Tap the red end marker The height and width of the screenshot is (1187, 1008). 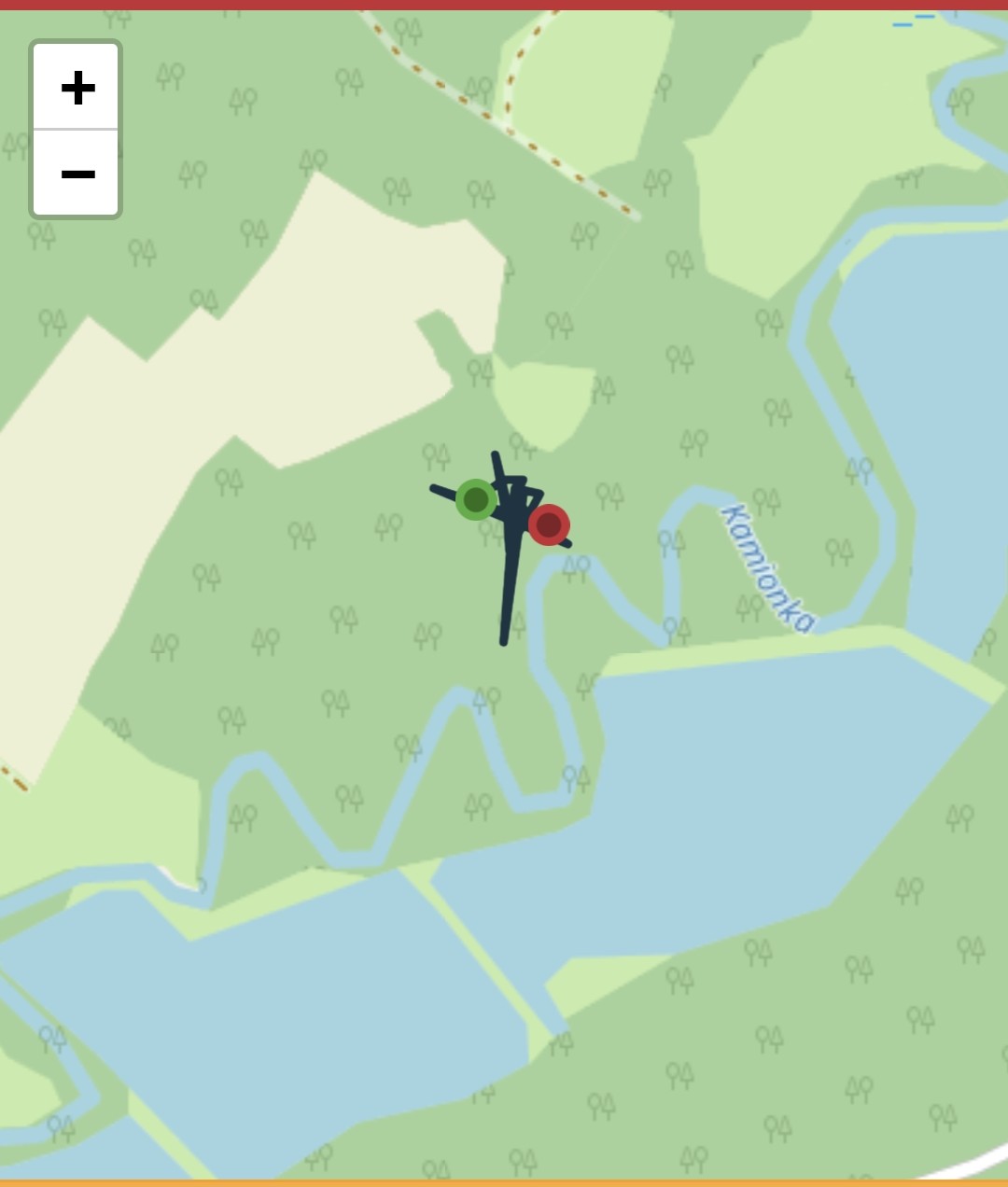pyautogui.click(x=549, y=524)
